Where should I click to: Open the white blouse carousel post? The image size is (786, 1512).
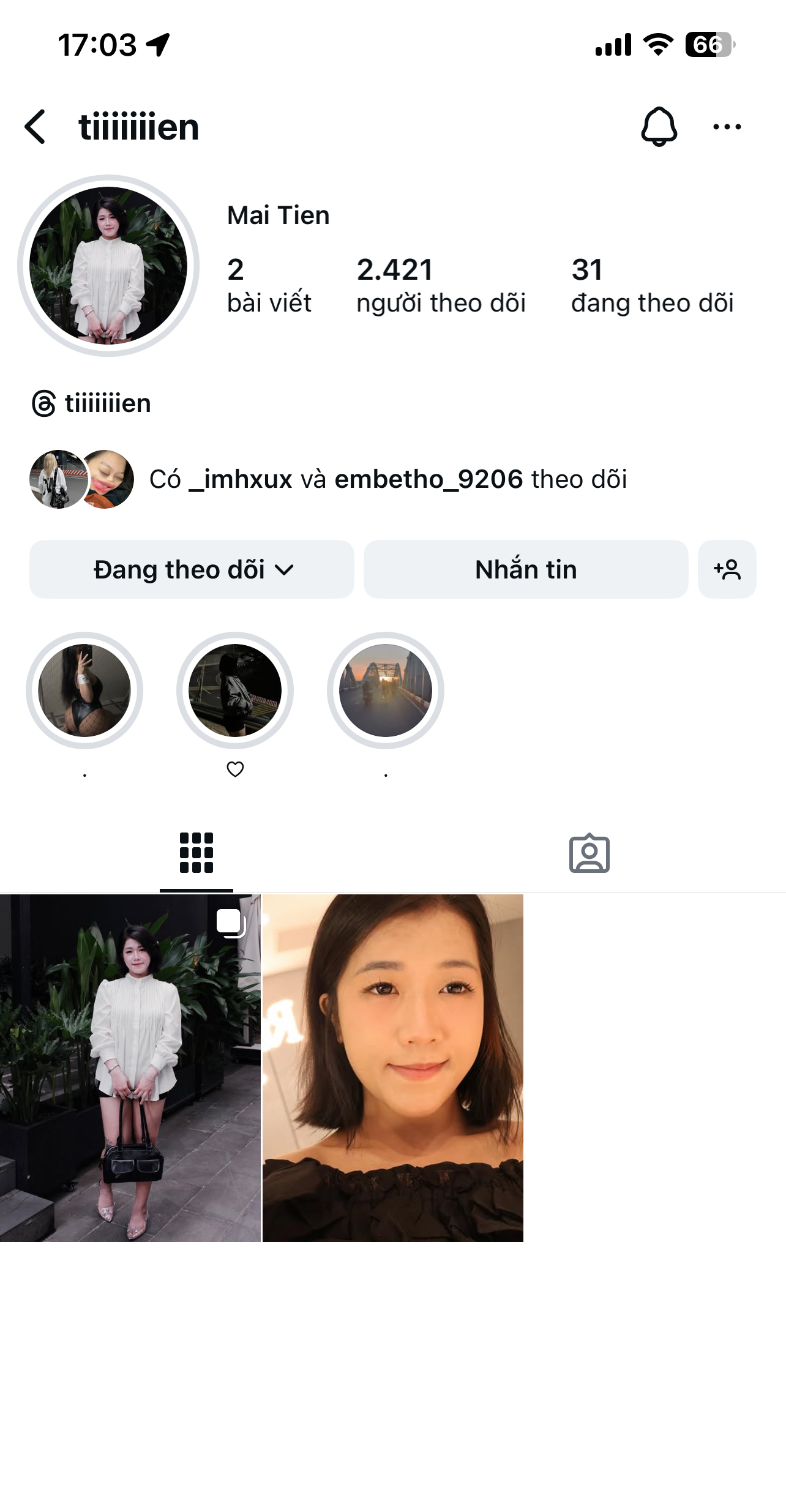130,1068
